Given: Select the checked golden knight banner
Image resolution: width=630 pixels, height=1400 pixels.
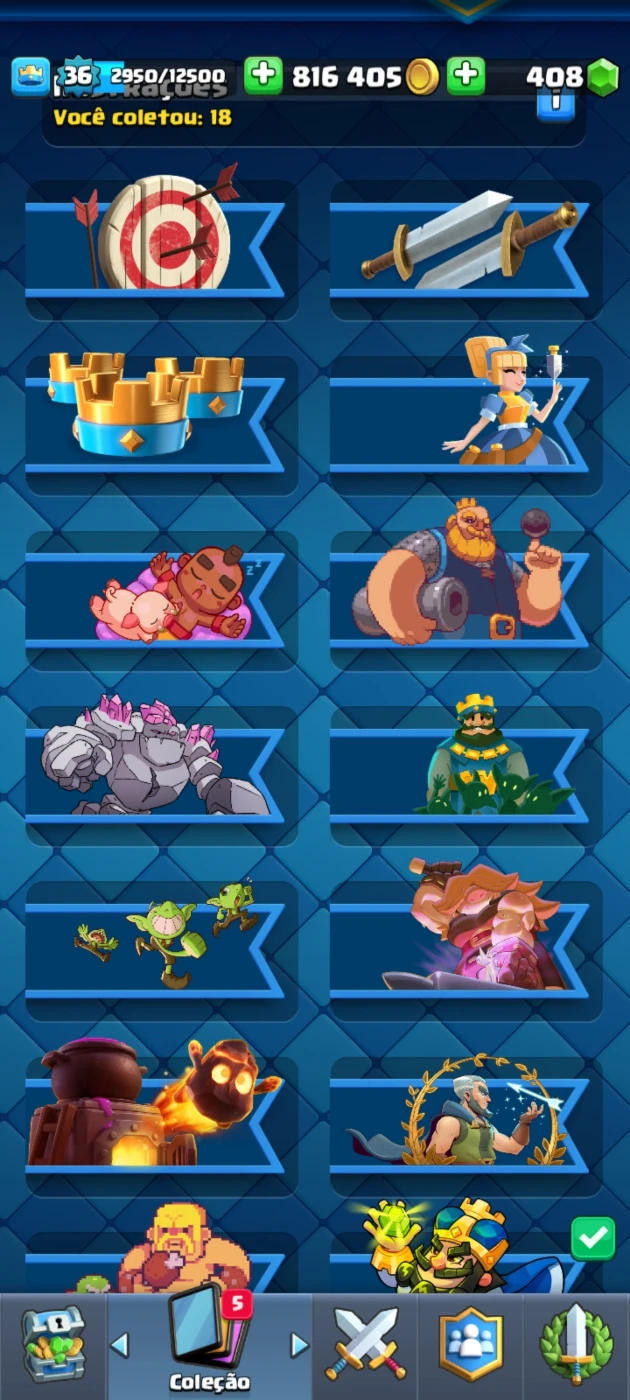Looking at the screenshot, I should [x=466, y=1250].
